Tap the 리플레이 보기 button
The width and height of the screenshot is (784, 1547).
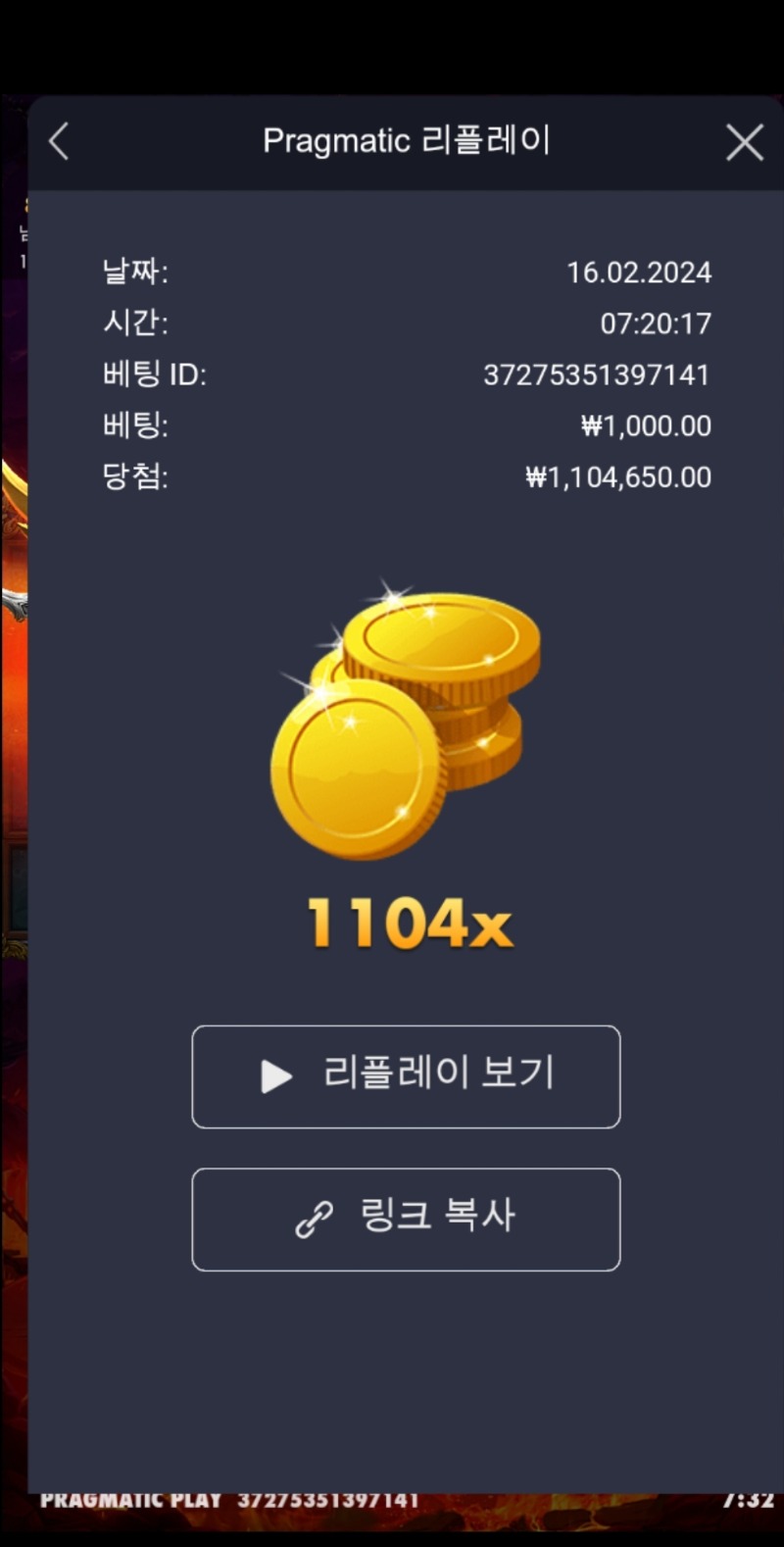coord(406,1076)
